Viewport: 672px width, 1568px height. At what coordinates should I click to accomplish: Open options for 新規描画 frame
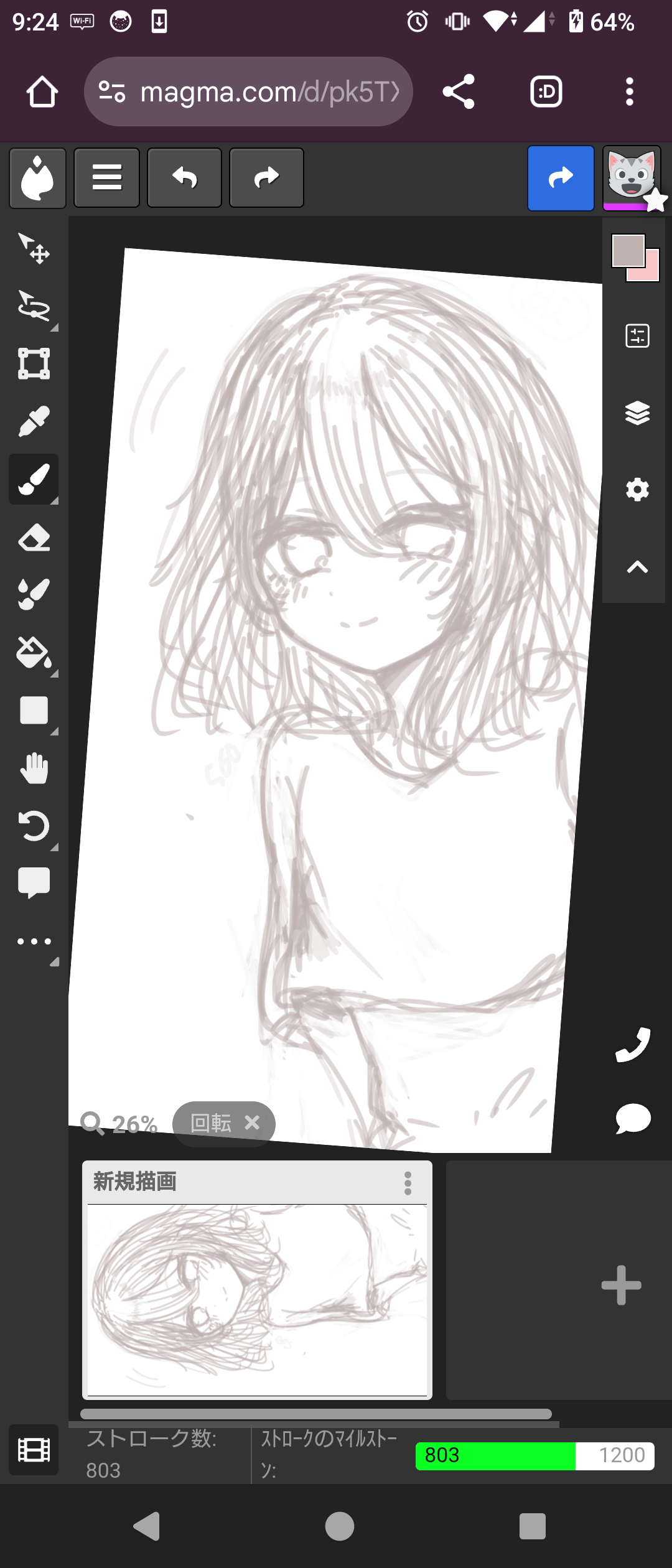pyautogui.click(x=408, y=1183)
